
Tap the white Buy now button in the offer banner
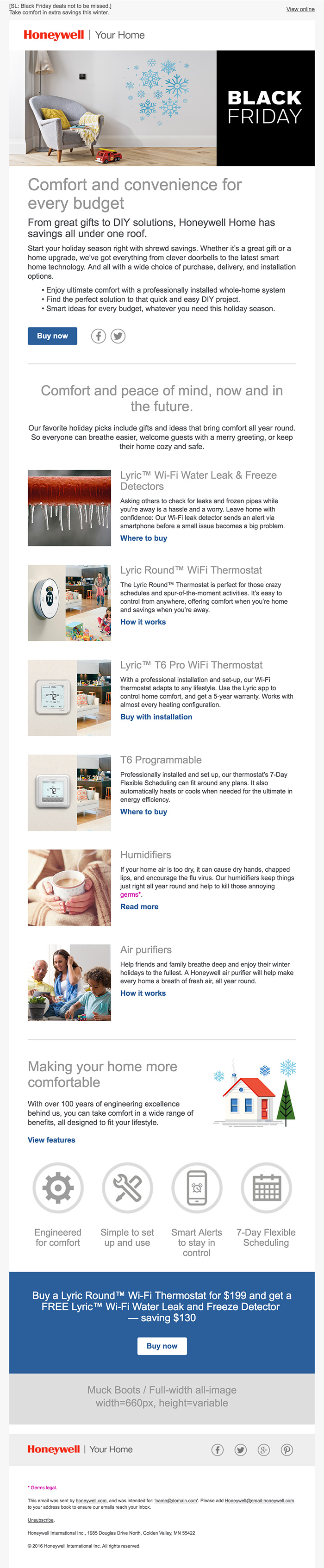pyautogui.click(x=162, y=1346)
